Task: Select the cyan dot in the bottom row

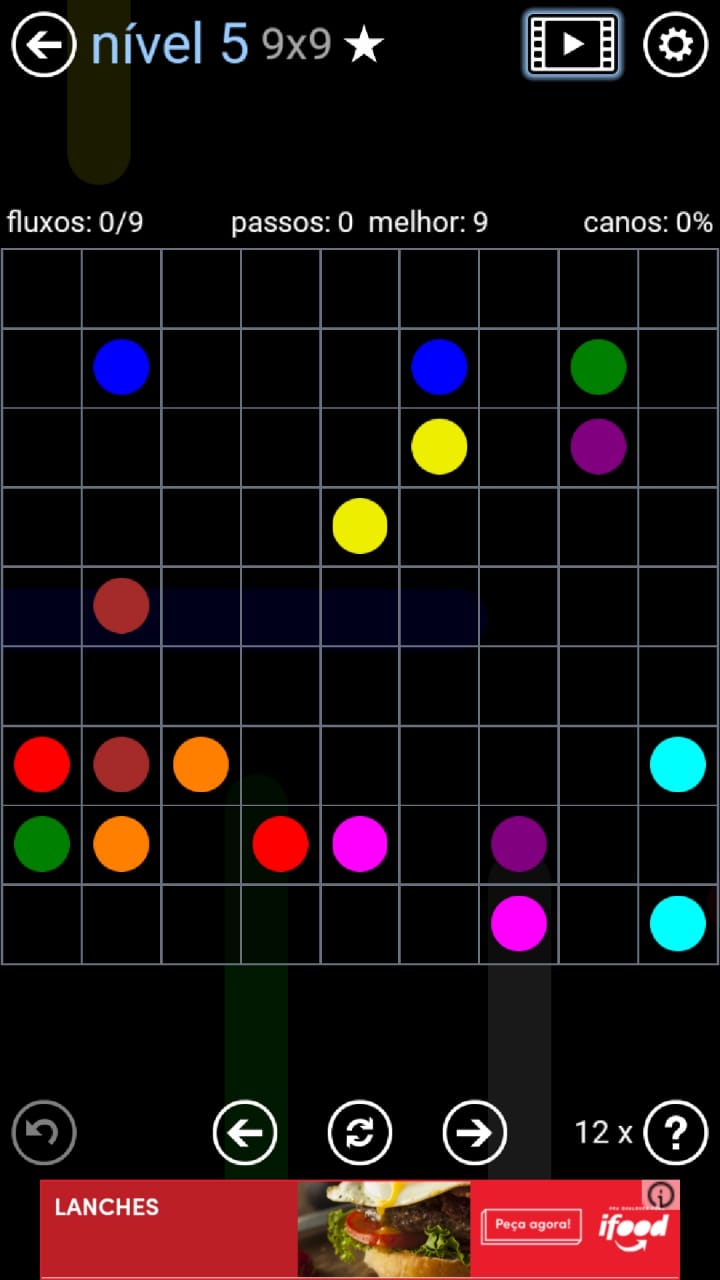Action: [678, 923]
